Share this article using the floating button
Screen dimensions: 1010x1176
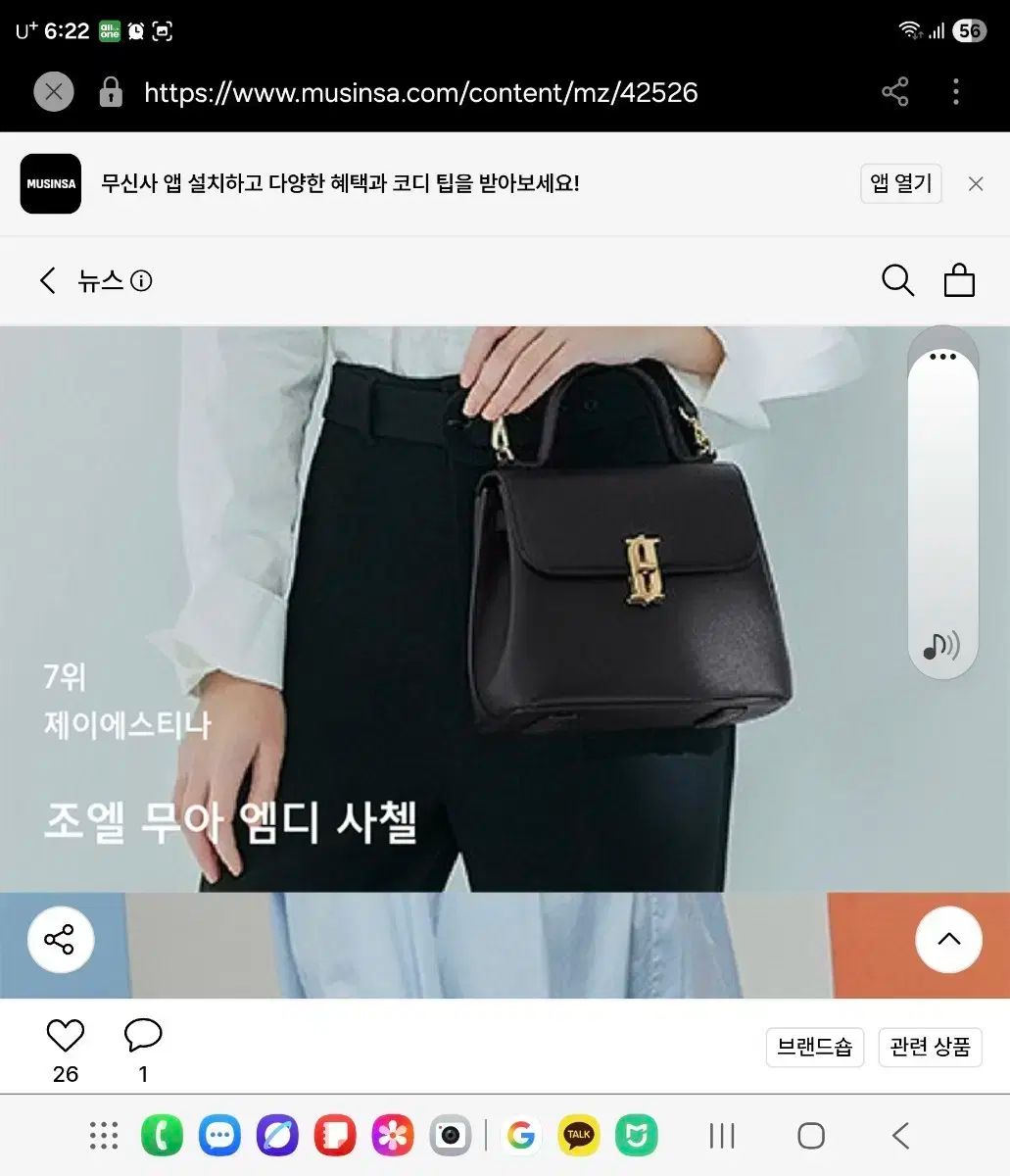(61, 940)
